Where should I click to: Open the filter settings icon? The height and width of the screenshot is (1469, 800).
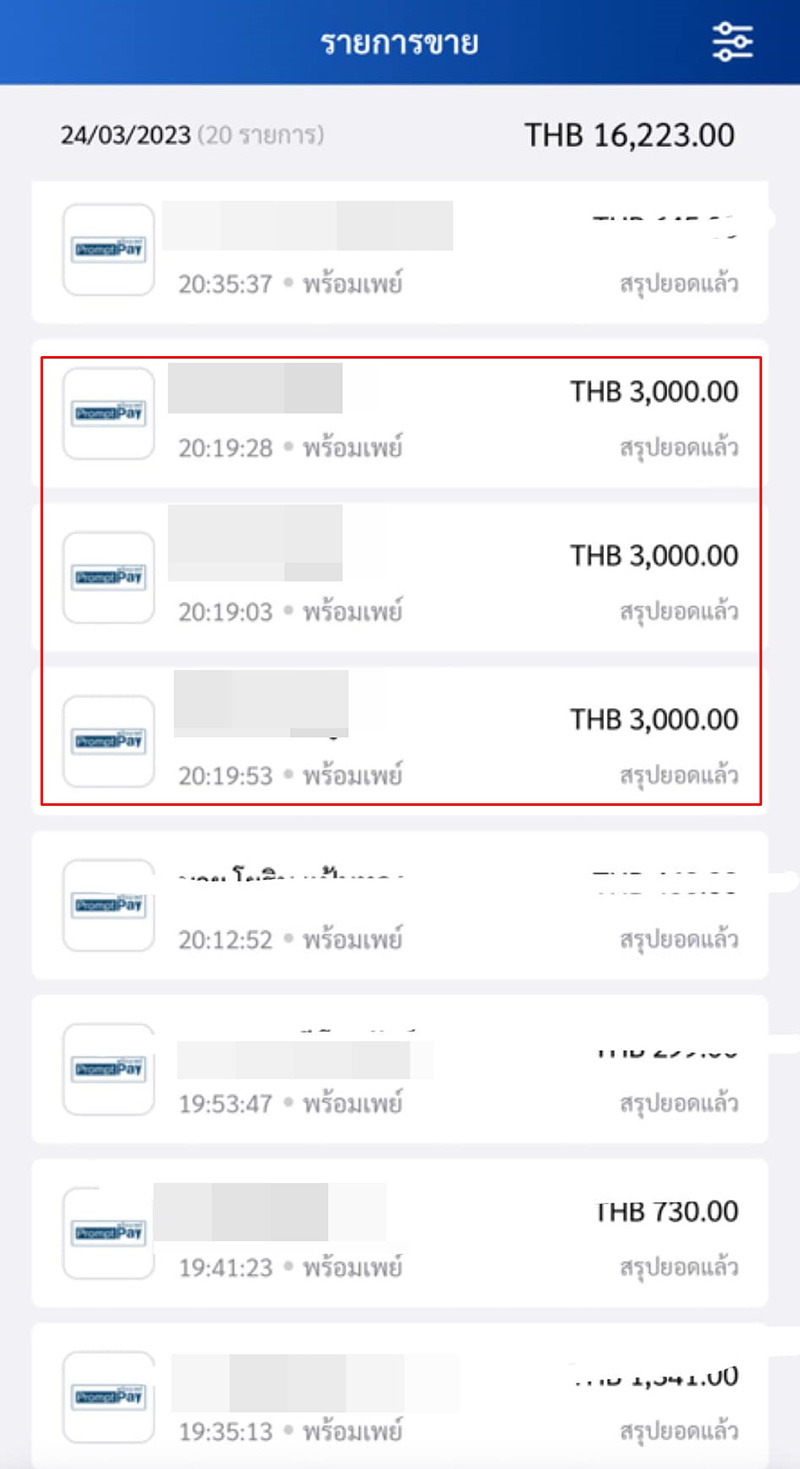point(731,40)
